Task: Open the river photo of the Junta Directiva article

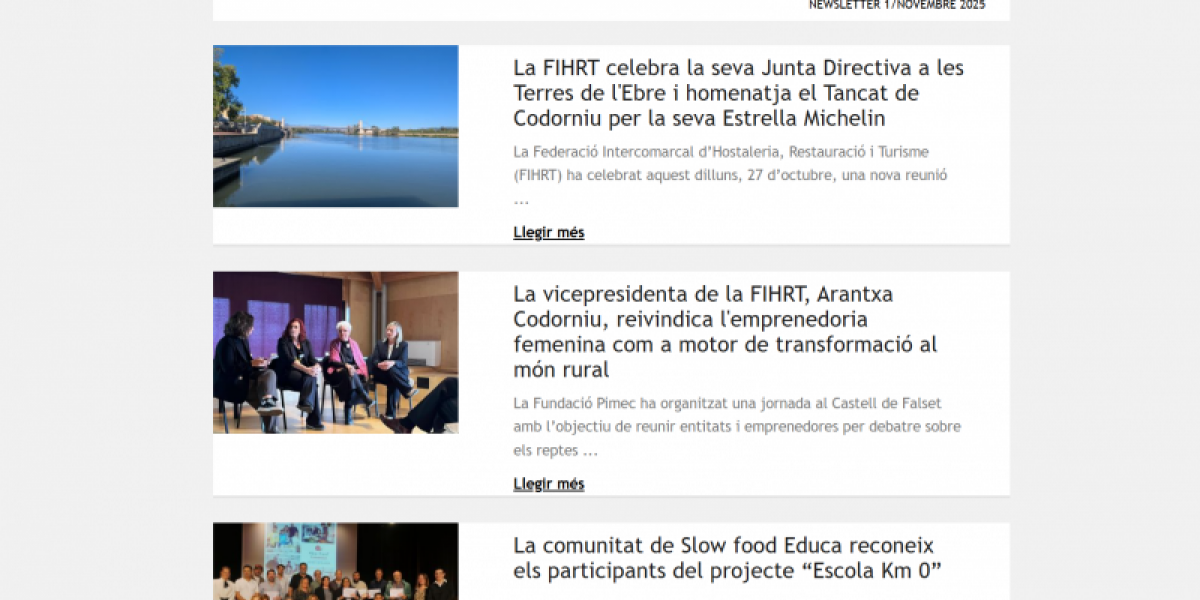Action: pos(336,126)
